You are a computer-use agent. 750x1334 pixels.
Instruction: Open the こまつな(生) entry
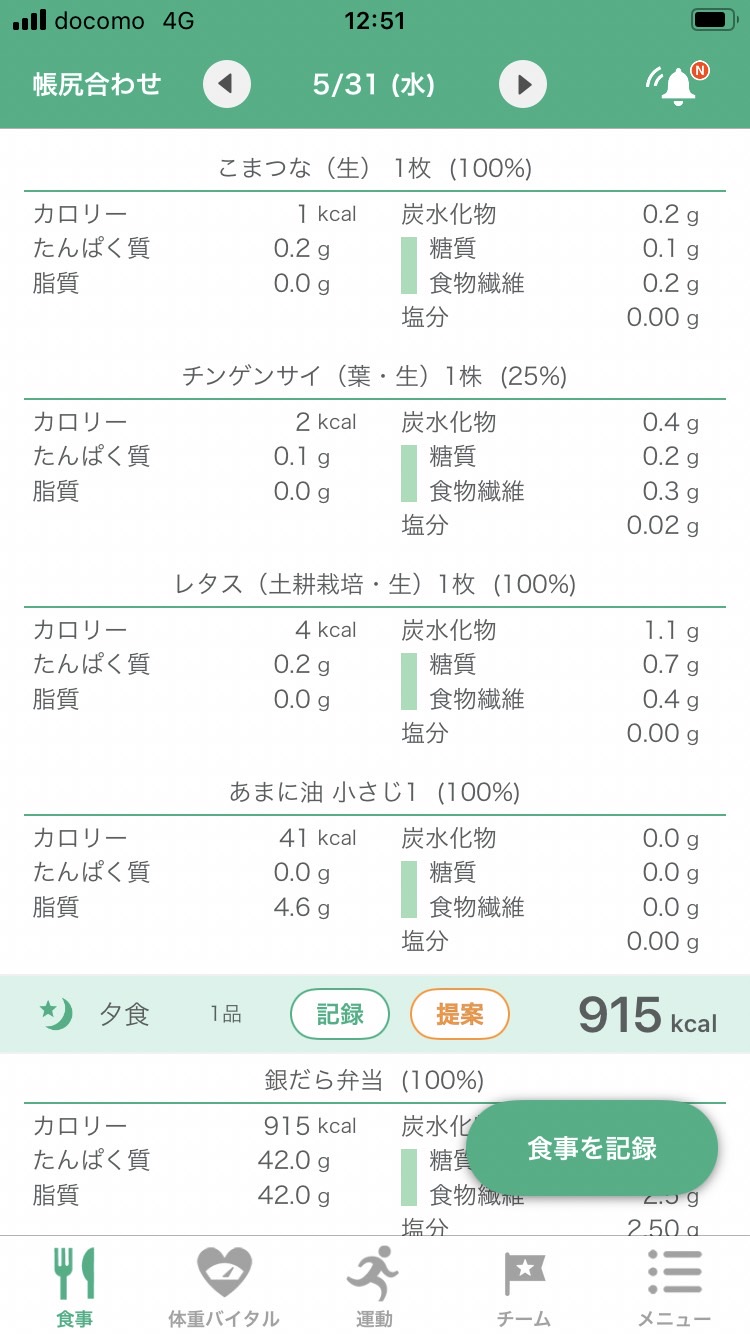[x=375, y=168]
